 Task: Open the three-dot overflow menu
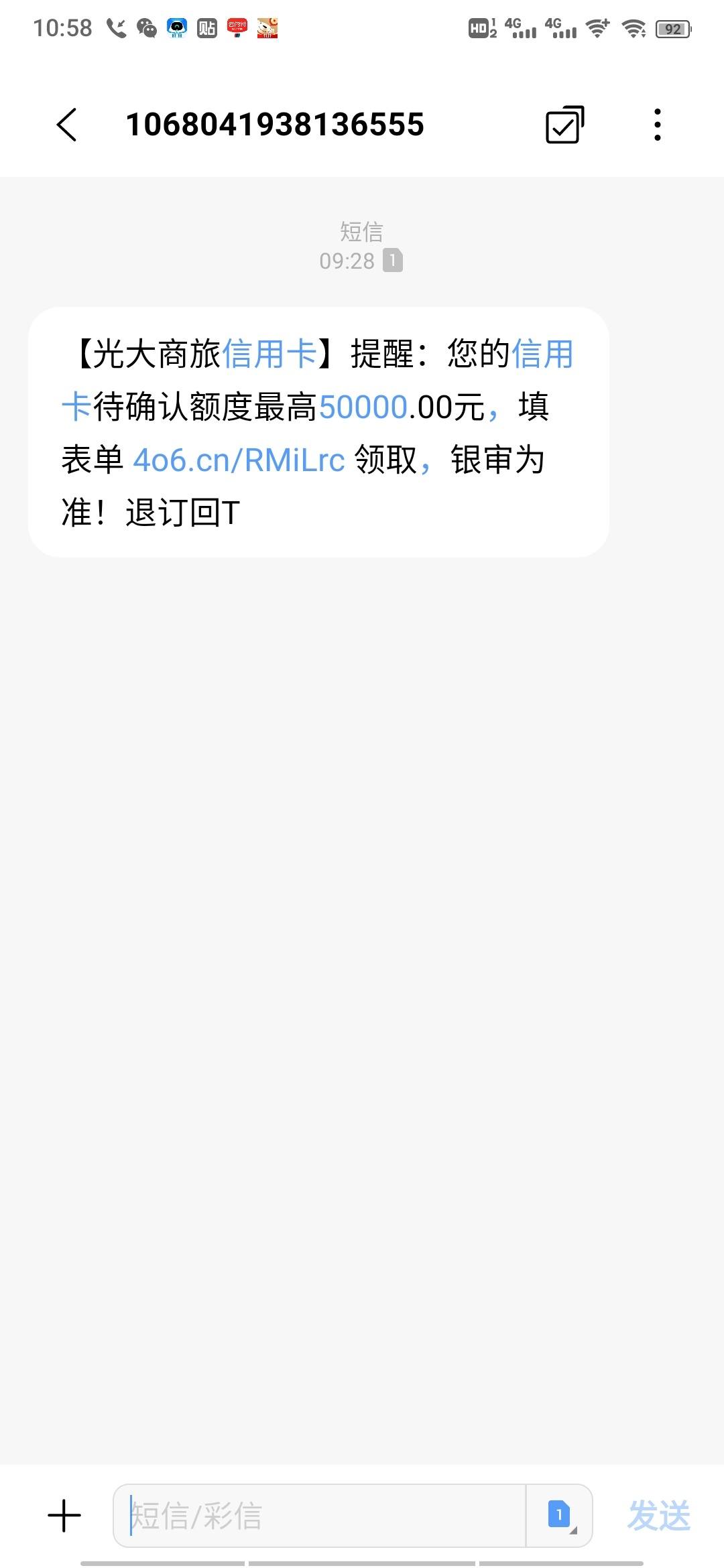pyautogui.click(x=657, y=125)
